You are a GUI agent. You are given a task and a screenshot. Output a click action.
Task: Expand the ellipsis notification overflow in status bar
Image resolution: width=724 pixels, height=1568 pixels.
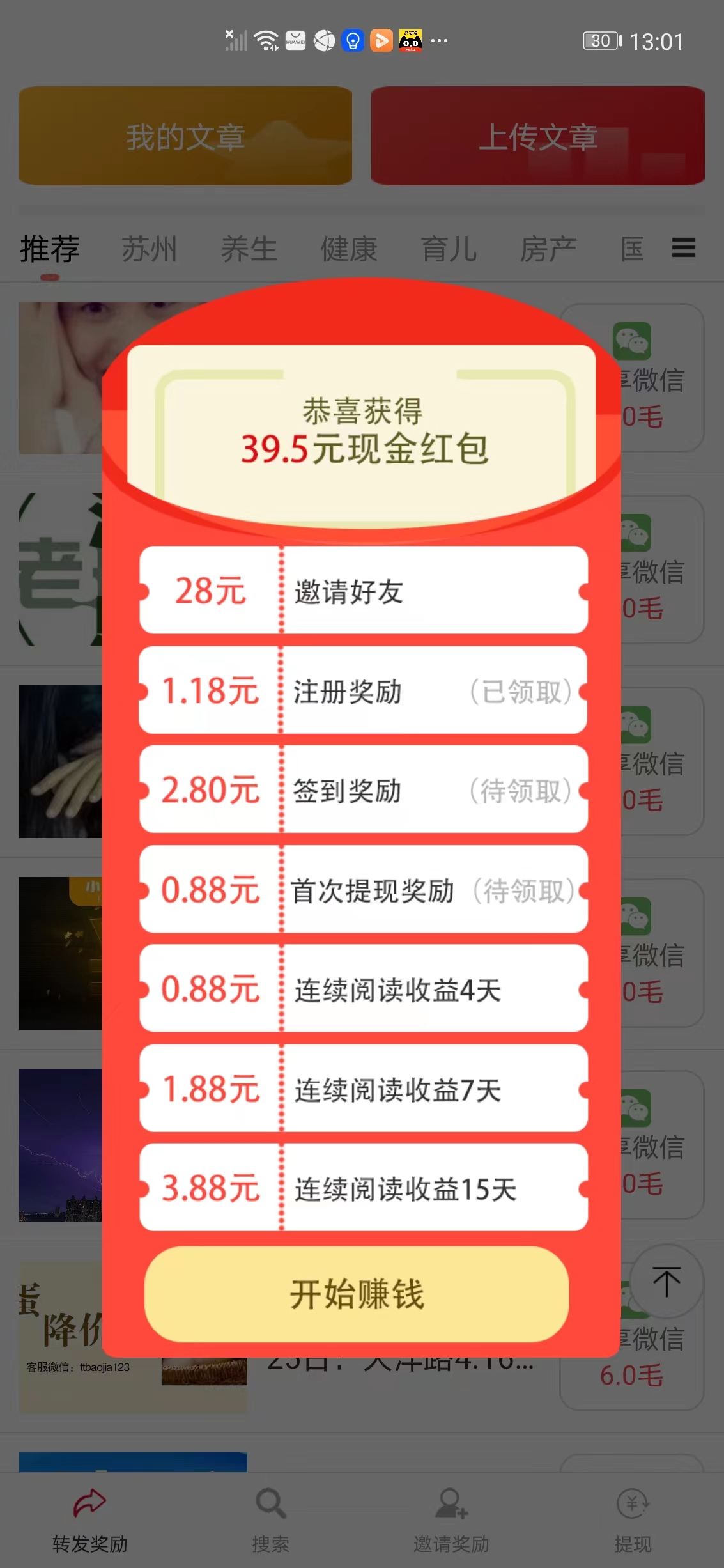point(439,41)
